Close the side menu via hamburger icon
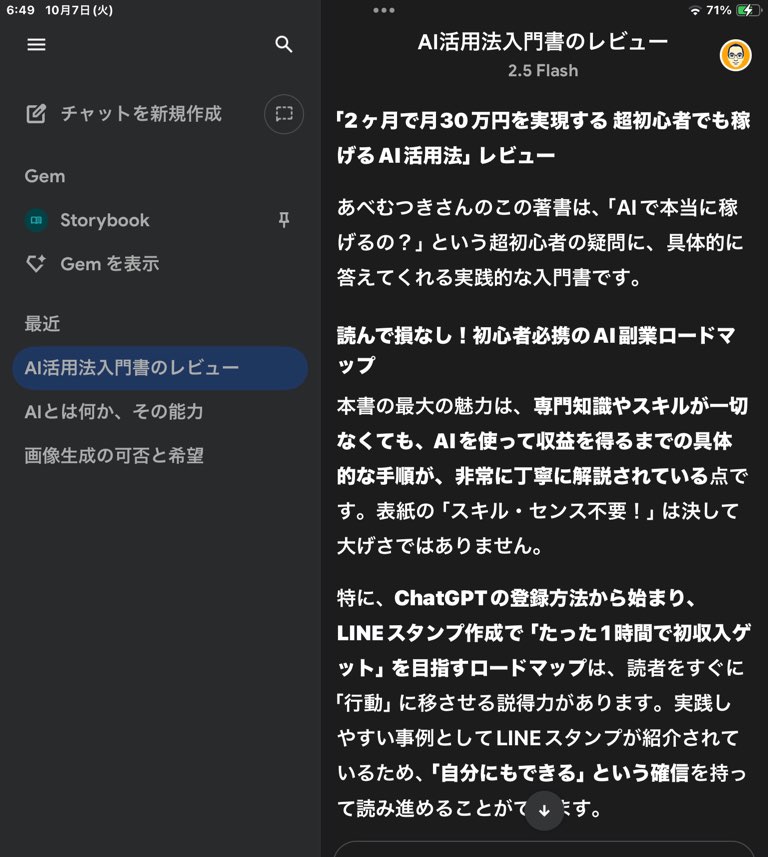The height and width of the screenshot is (857, 768). point(37,45)
